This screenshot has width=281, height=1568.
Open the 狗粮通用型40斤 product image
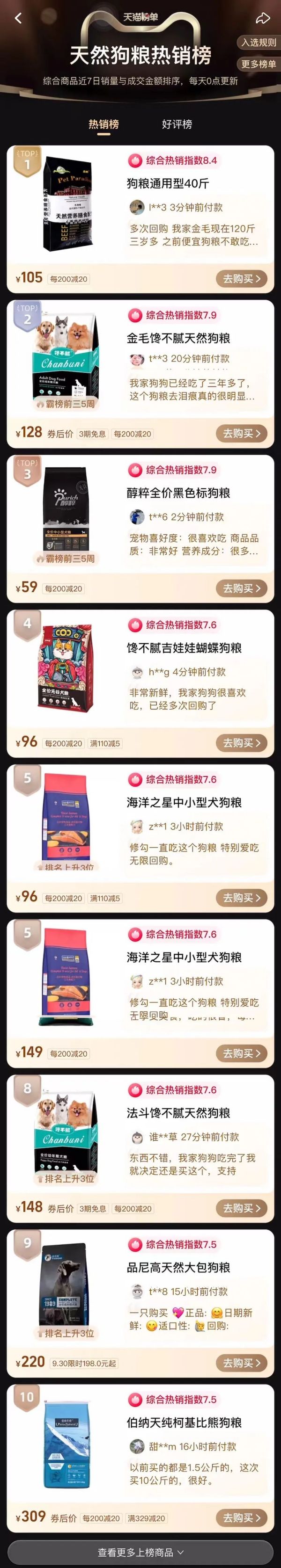[x=67, y=204]
